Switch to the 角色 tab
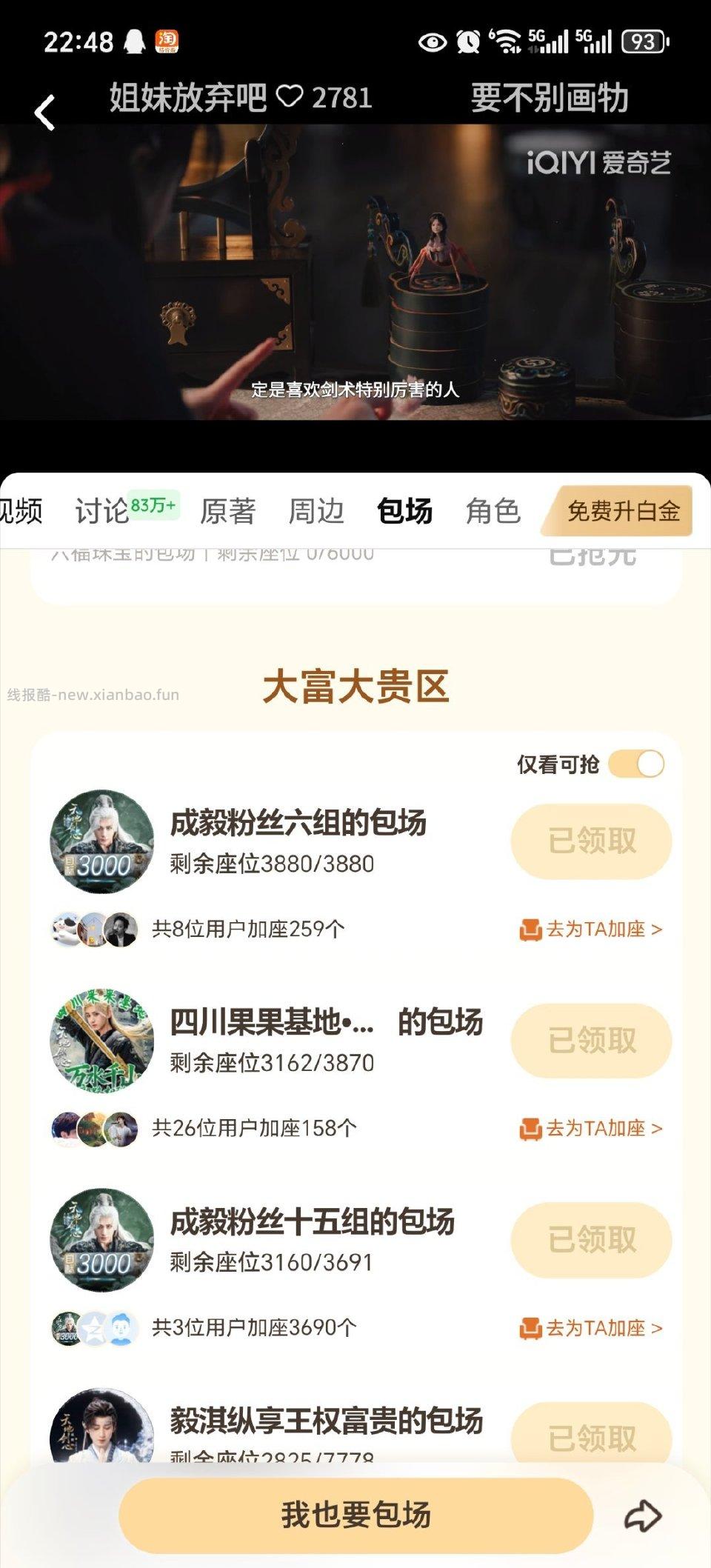 coord(495,510)
